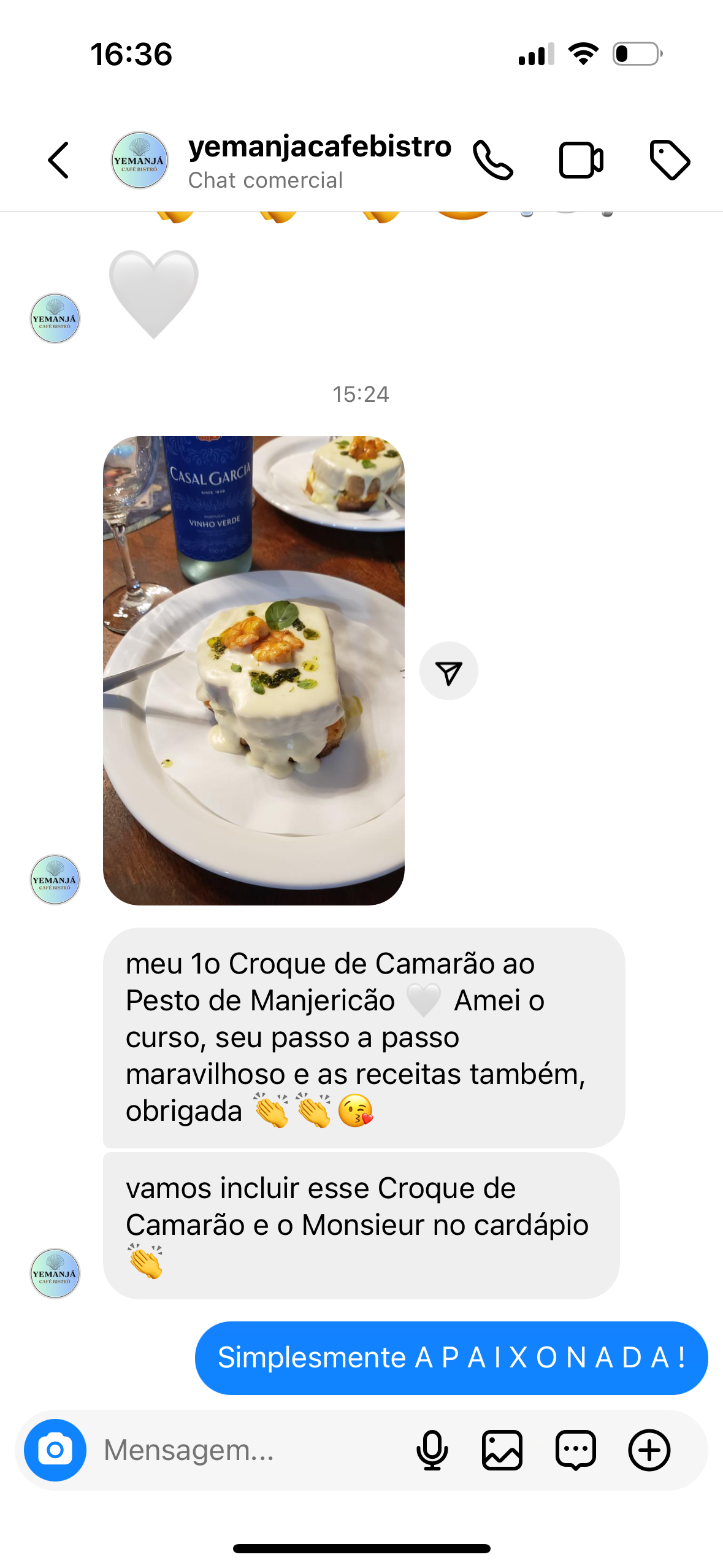The width and height of the screenshot is (723, 1568).
Task: Start a video call
Action: click(x=581, y=160)
